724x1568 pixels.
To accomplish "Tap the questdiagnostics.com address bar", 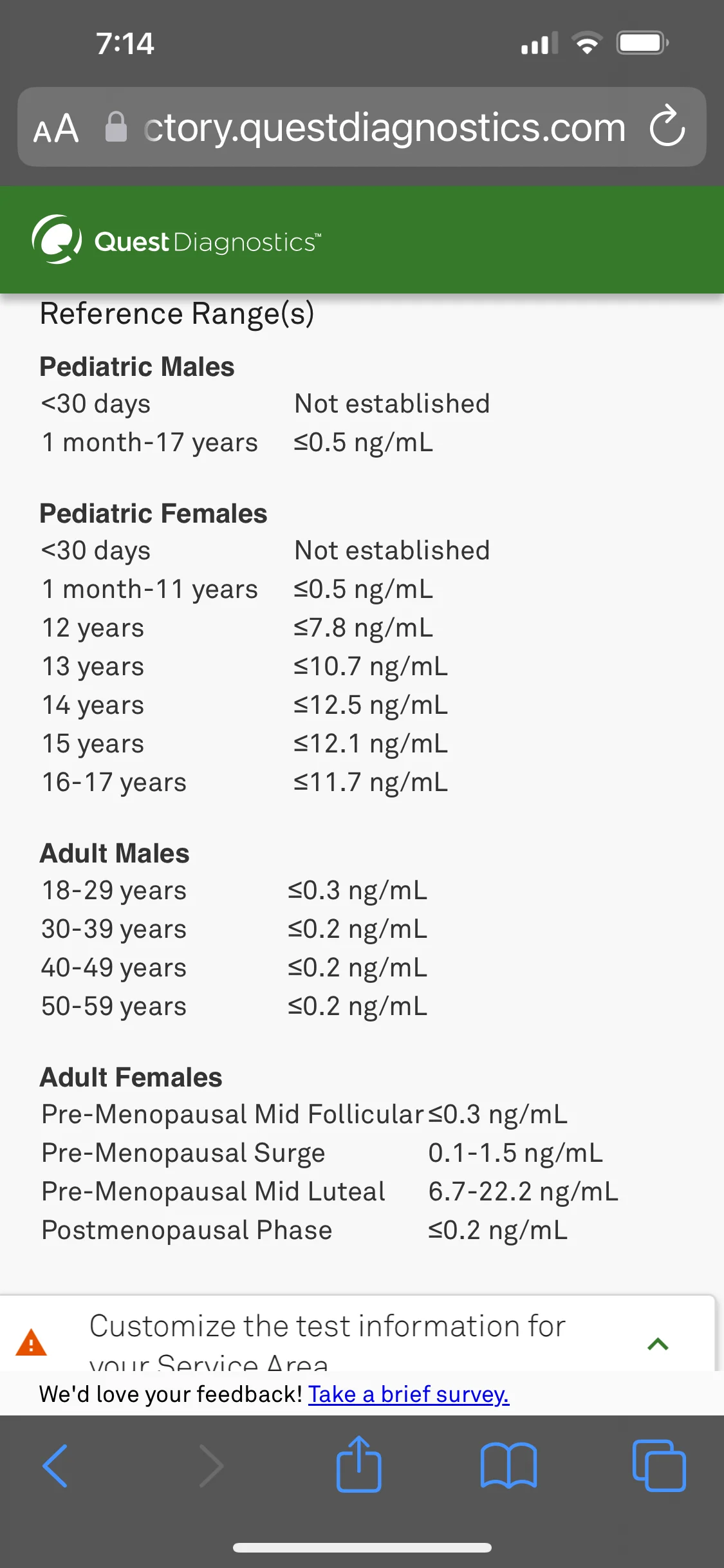I will [x=384, y=128].
